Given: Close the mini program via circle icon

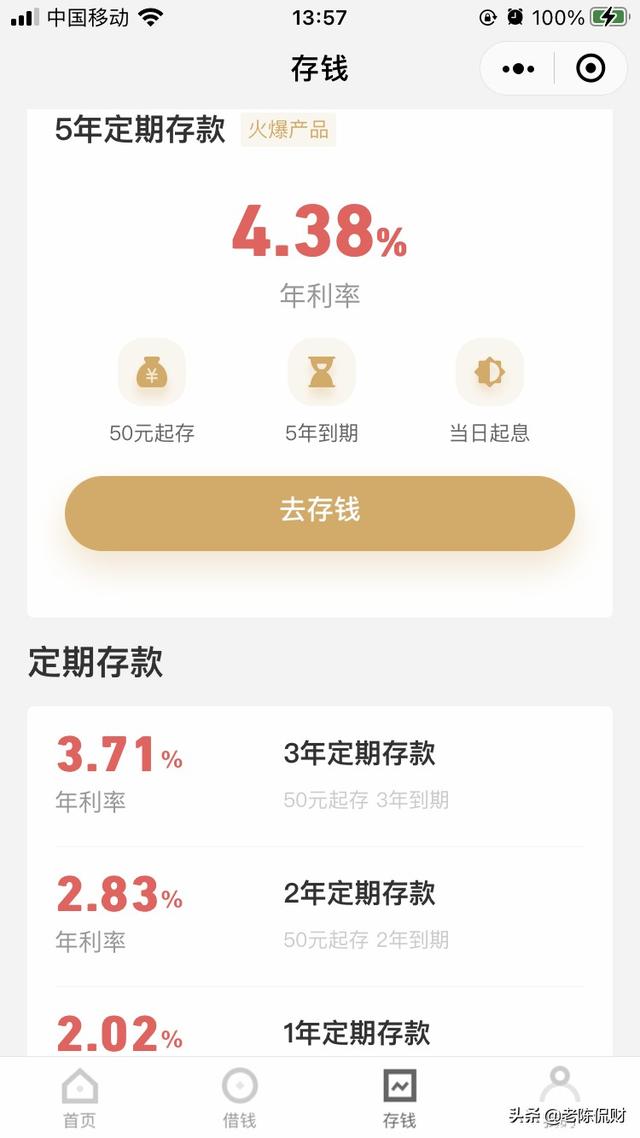Looking at the screenshot, I should pos(590,69).
